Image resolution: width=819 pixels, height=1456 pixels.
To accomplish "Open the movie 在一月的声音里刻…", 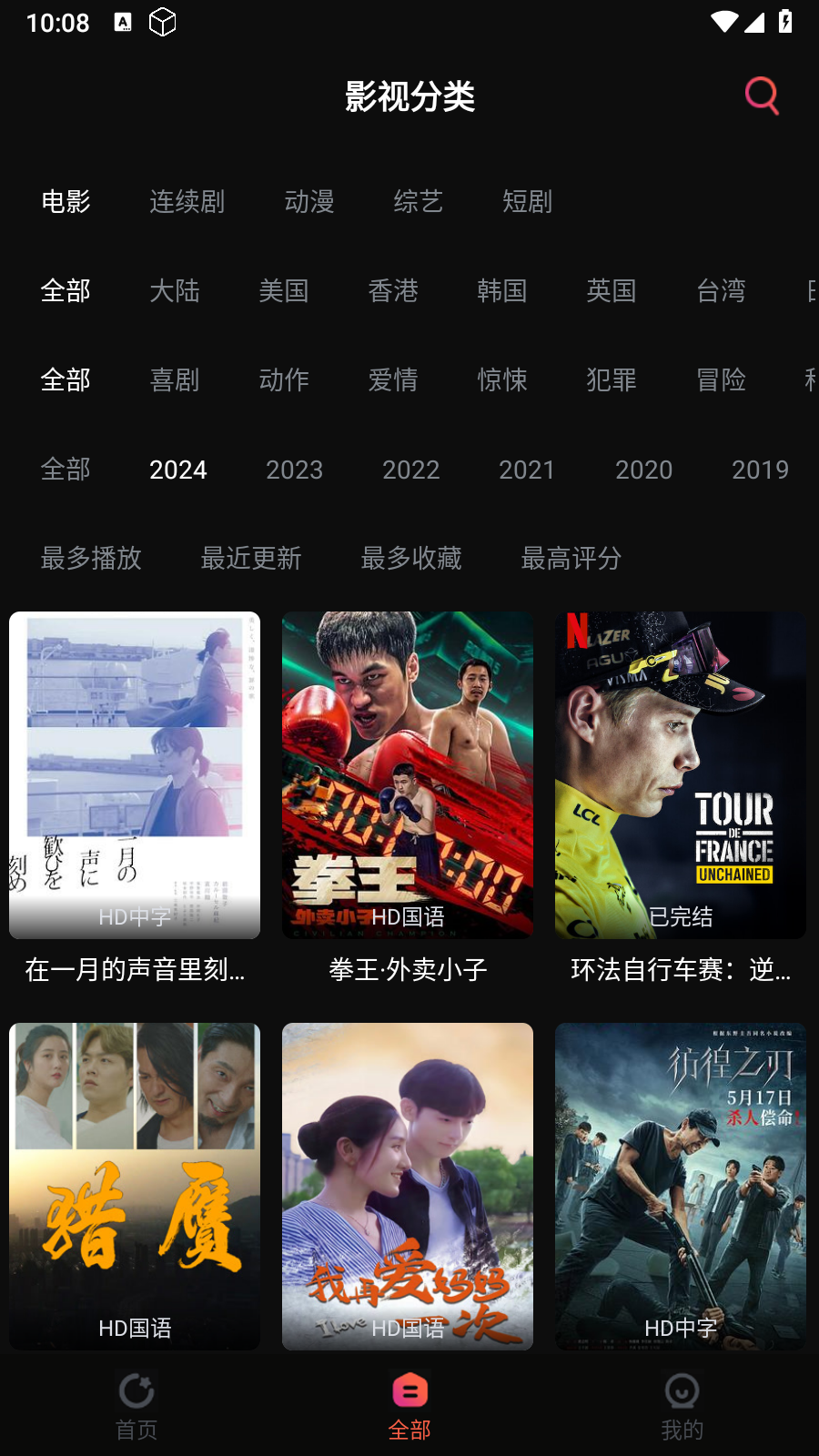I will (x=135, y=775).
